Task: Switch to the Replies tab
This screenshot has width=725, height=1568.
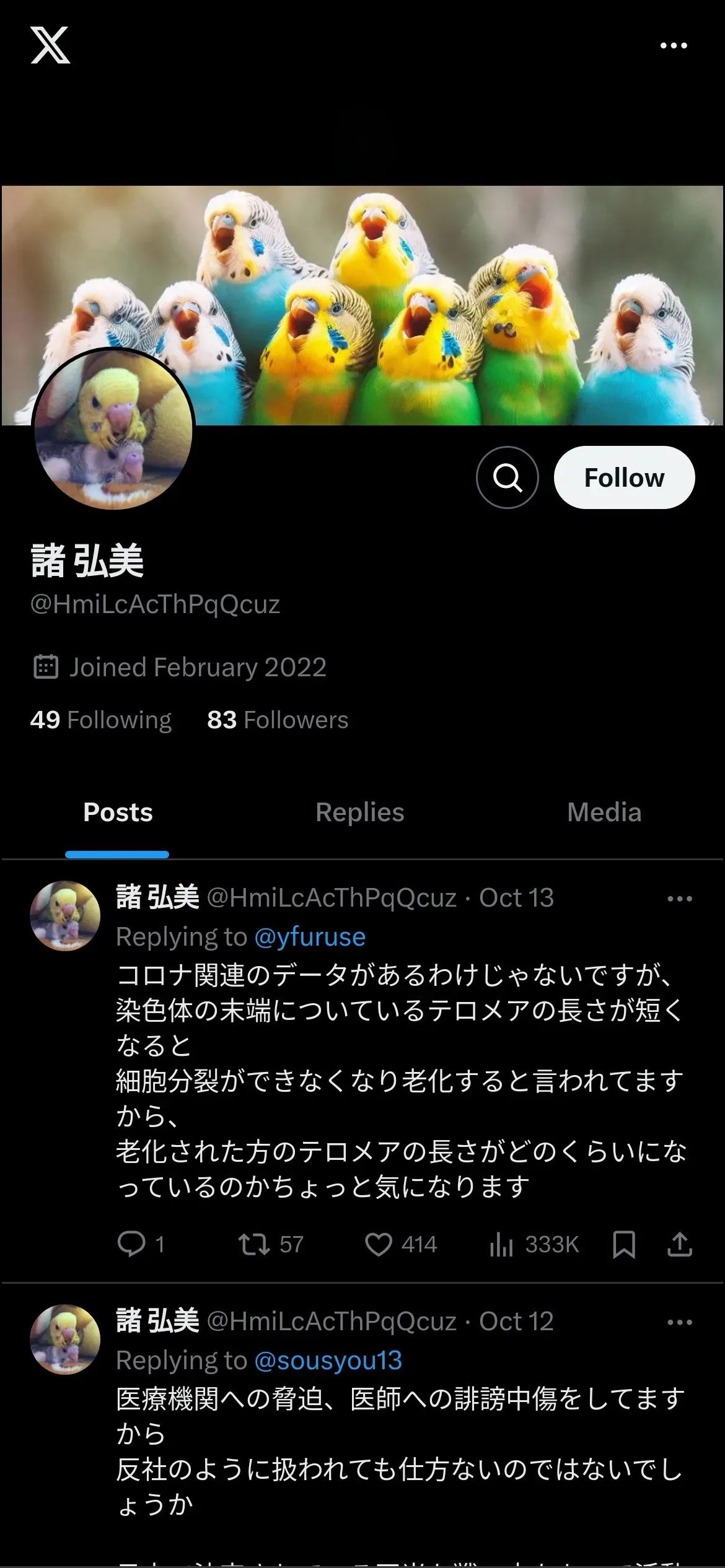Action: 359,812
